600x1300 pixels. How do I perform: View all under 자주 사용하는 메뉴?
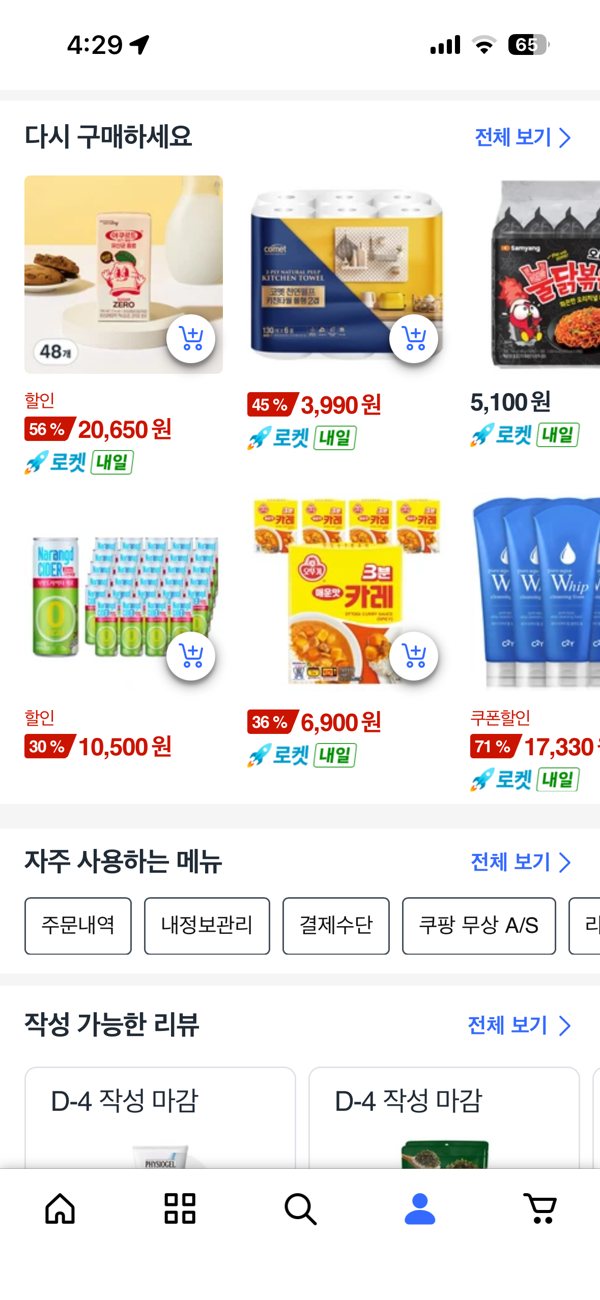[x=521, y=862]
